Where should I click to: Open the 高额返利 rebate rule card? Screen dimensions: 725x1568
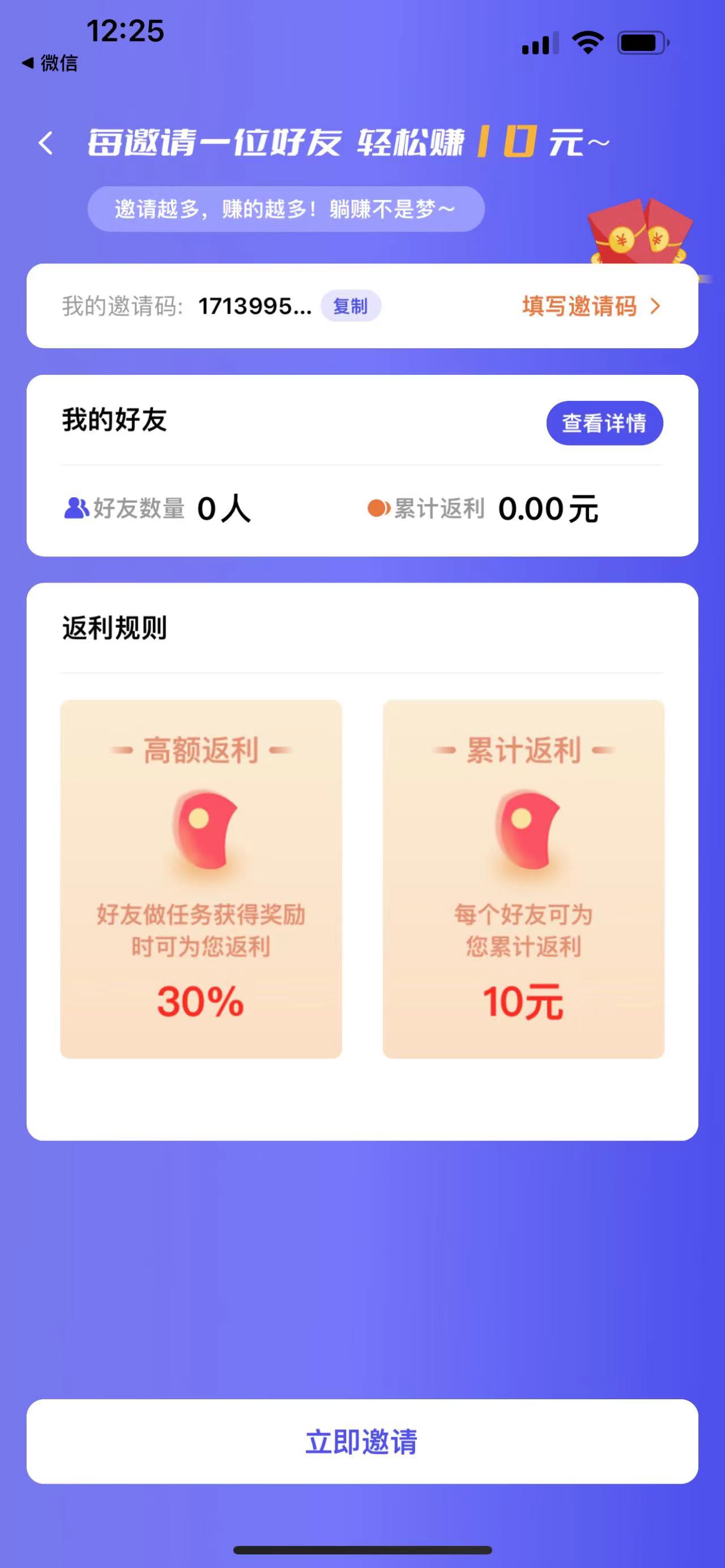[202, 883]
